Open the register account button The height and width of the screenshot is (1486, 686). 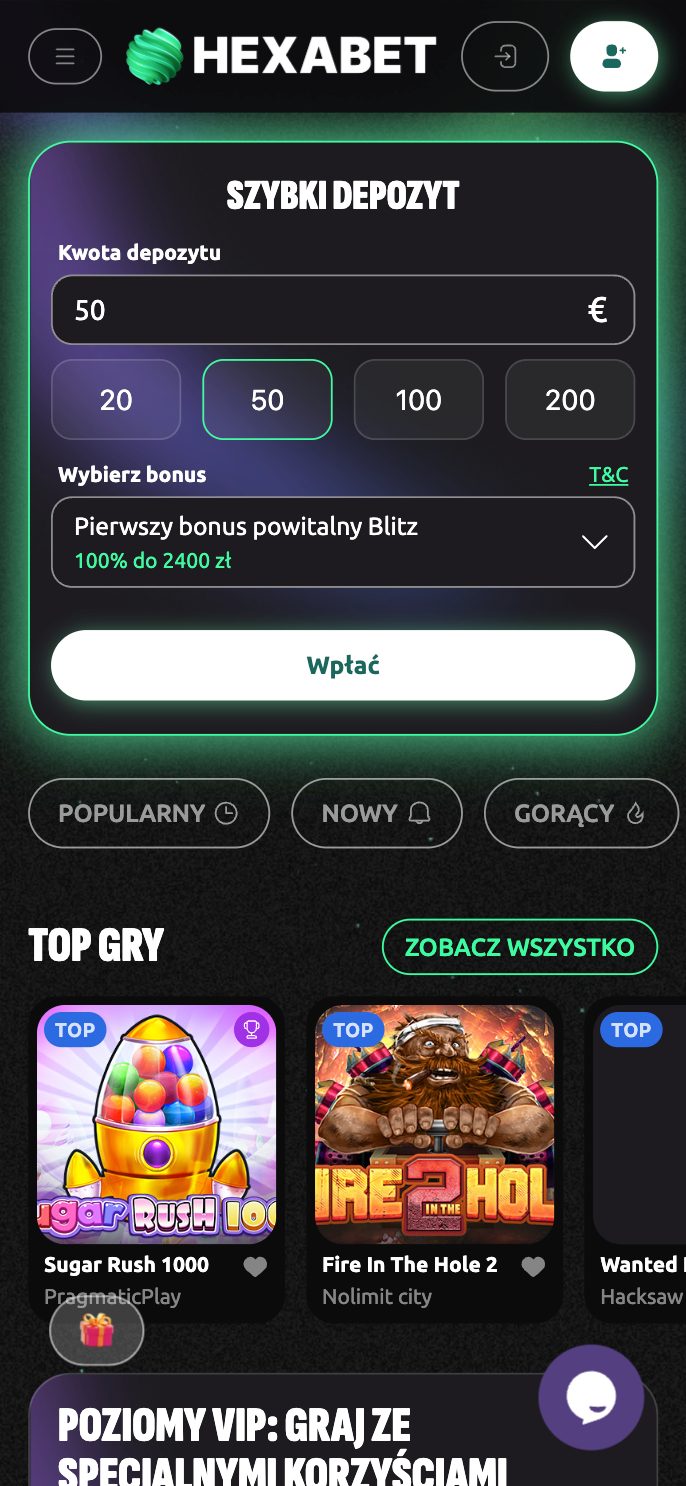(x=614, y=56)
